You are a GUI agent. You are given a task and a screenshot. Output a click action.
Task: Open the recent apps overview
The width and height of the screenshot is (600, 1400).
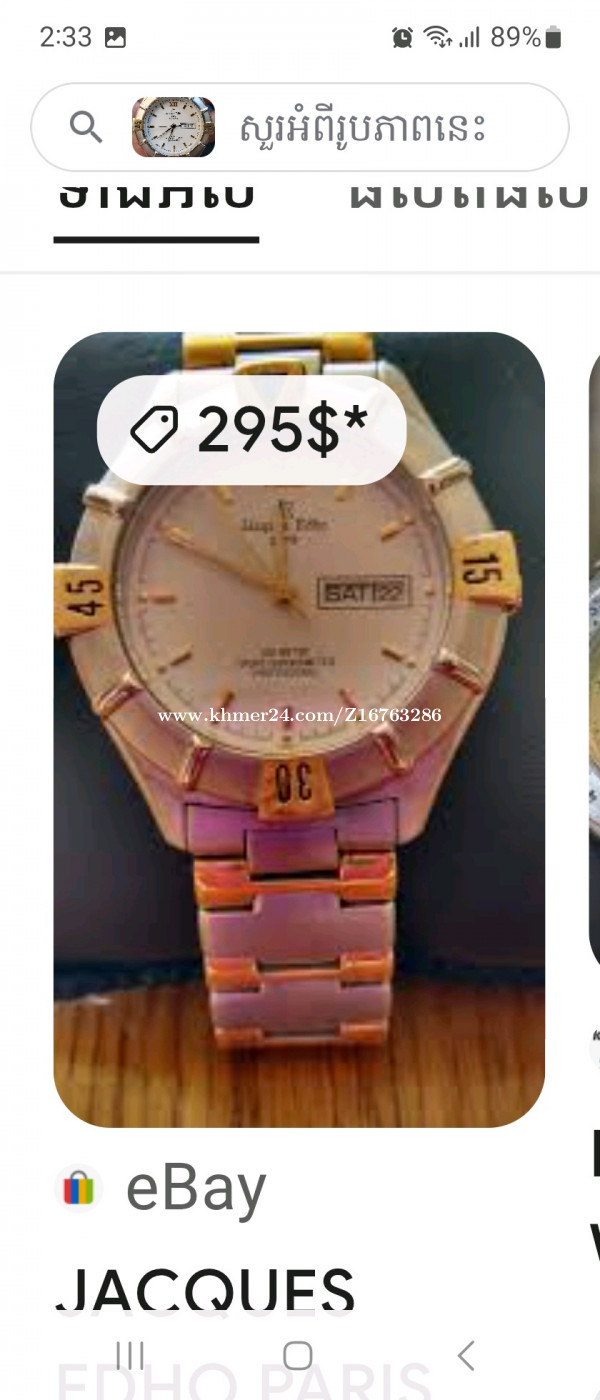[x=130, y=1356]
